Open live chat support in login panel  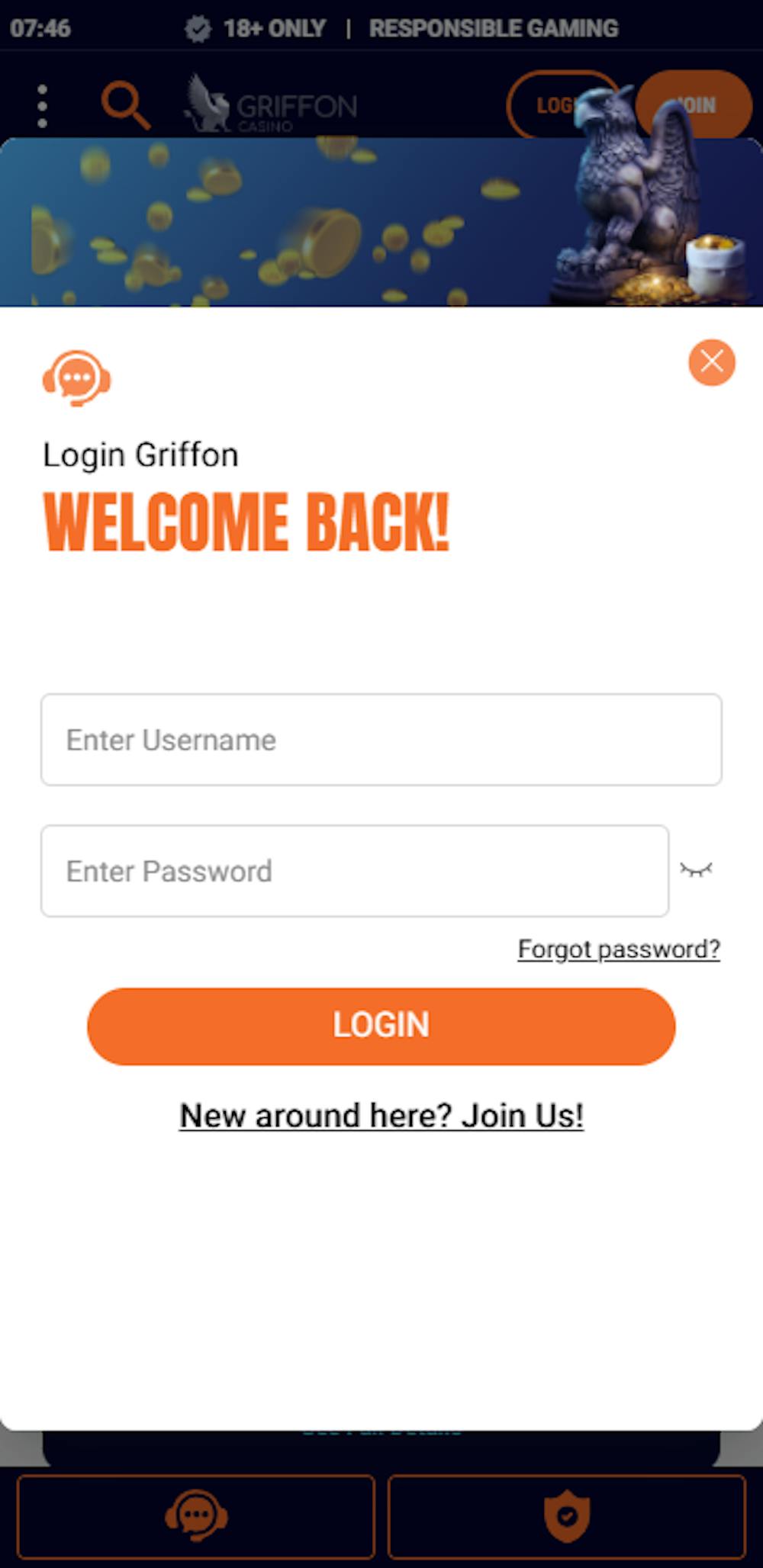[76, 378]
